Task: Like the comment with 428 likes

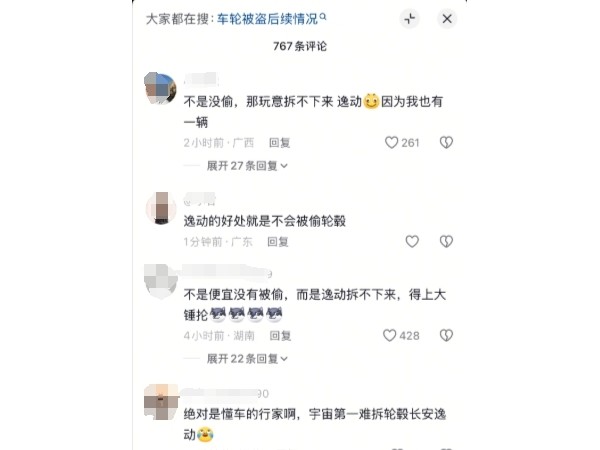Action: [390, 336]
